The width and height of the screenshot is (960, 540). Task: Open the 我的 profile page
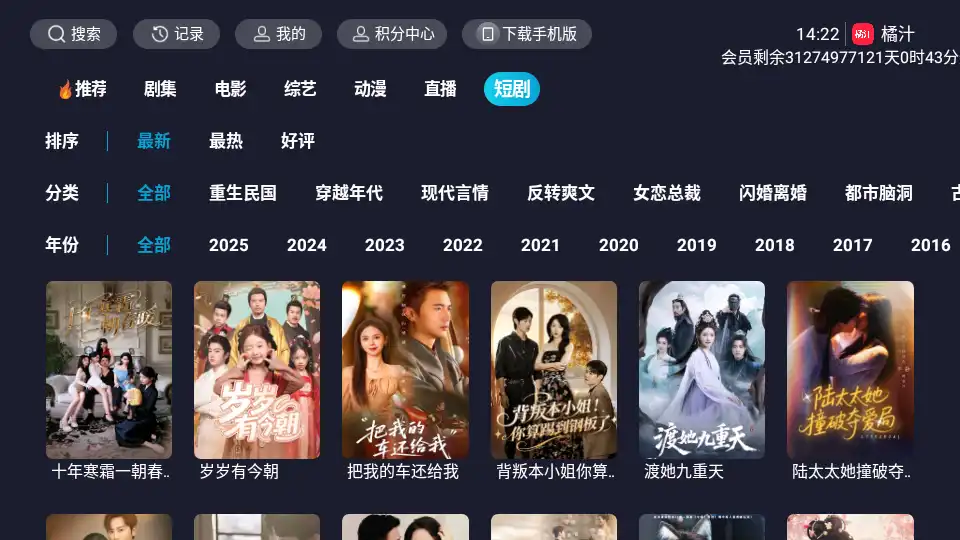pyautogui.click(x=278, y=34)
